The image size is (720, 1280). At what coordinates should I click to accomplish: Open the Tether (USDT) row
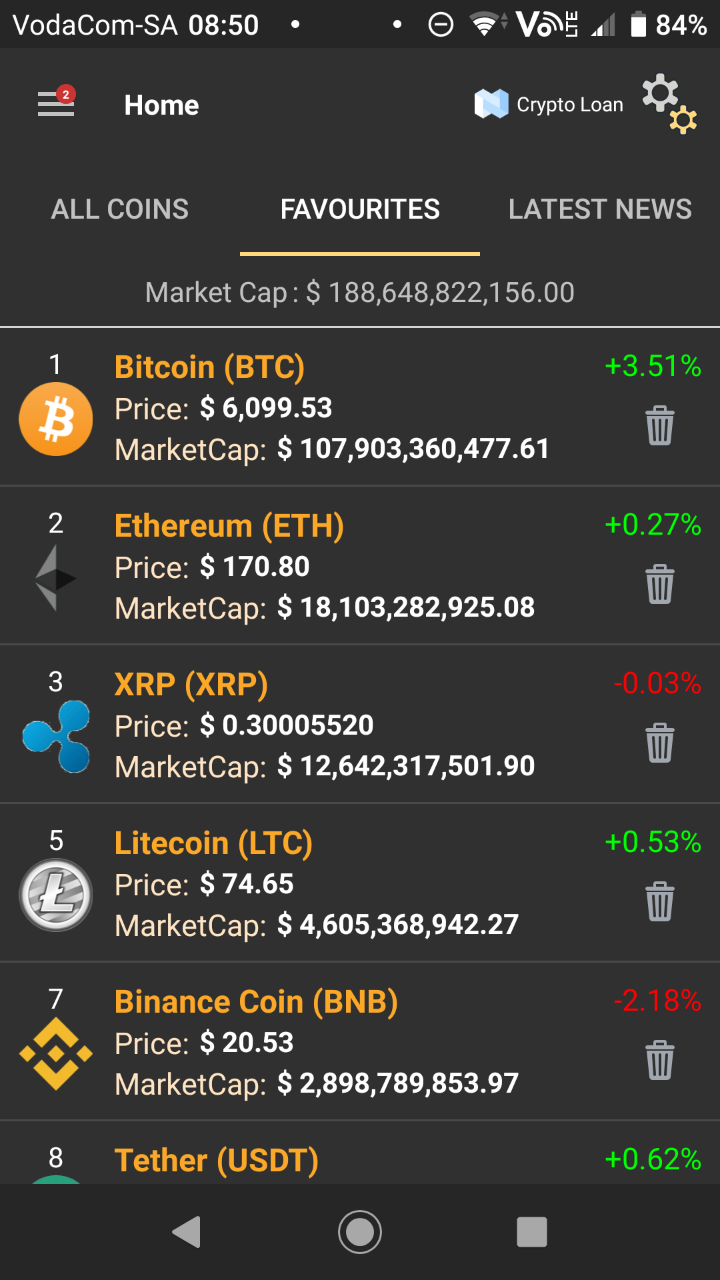[x=360, y=1153]
